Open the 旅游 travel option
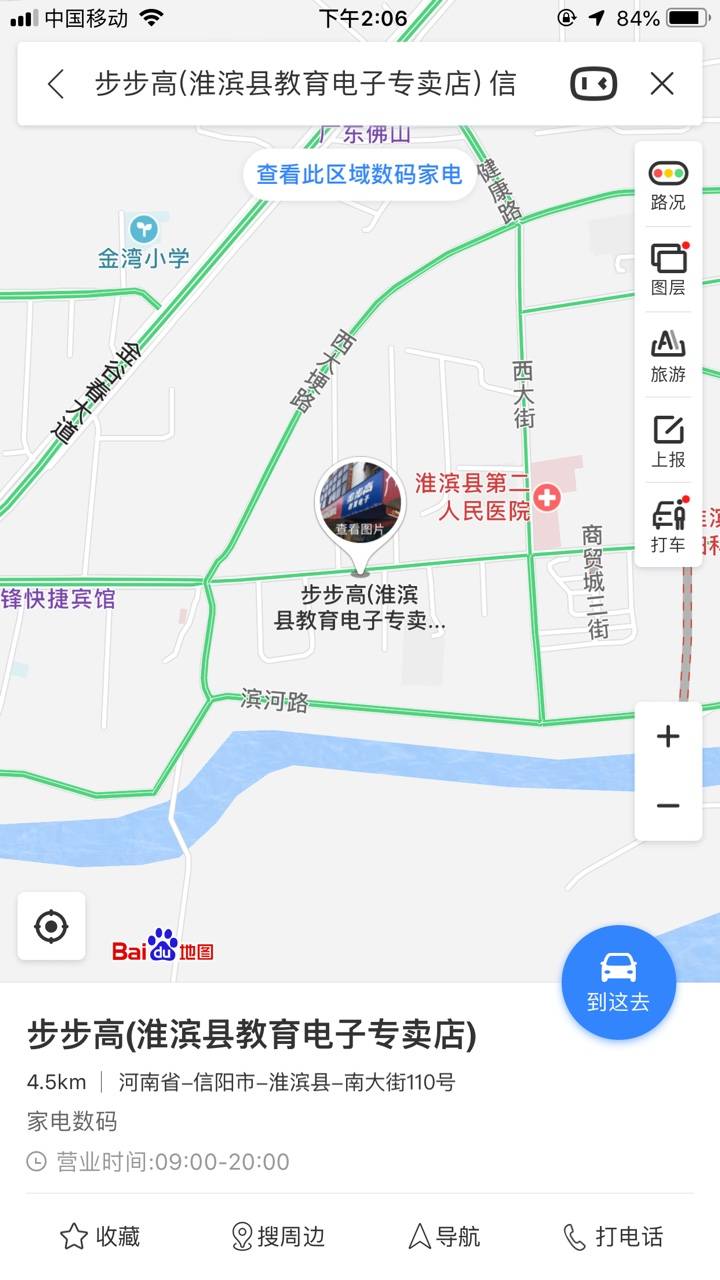This screenshot has height=1280, width=720. [x=668, y=356]
